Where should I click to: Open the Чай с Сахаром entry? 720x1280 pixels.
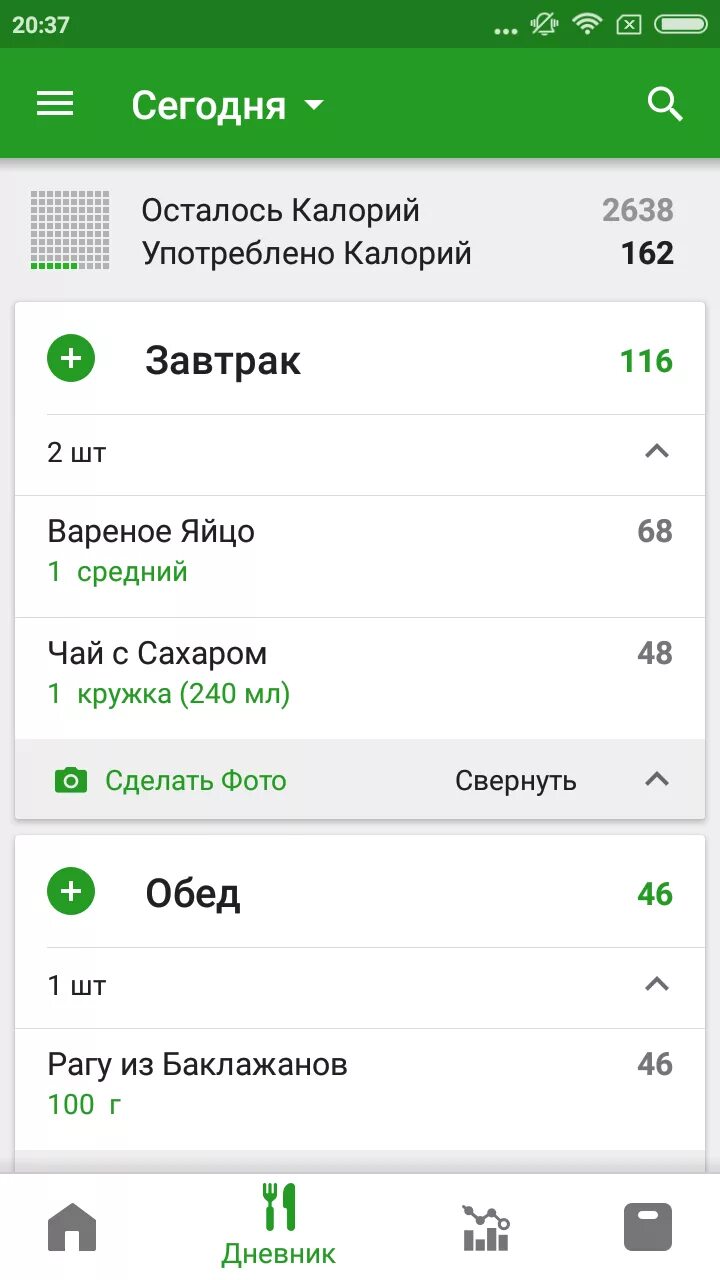[360, 678]
